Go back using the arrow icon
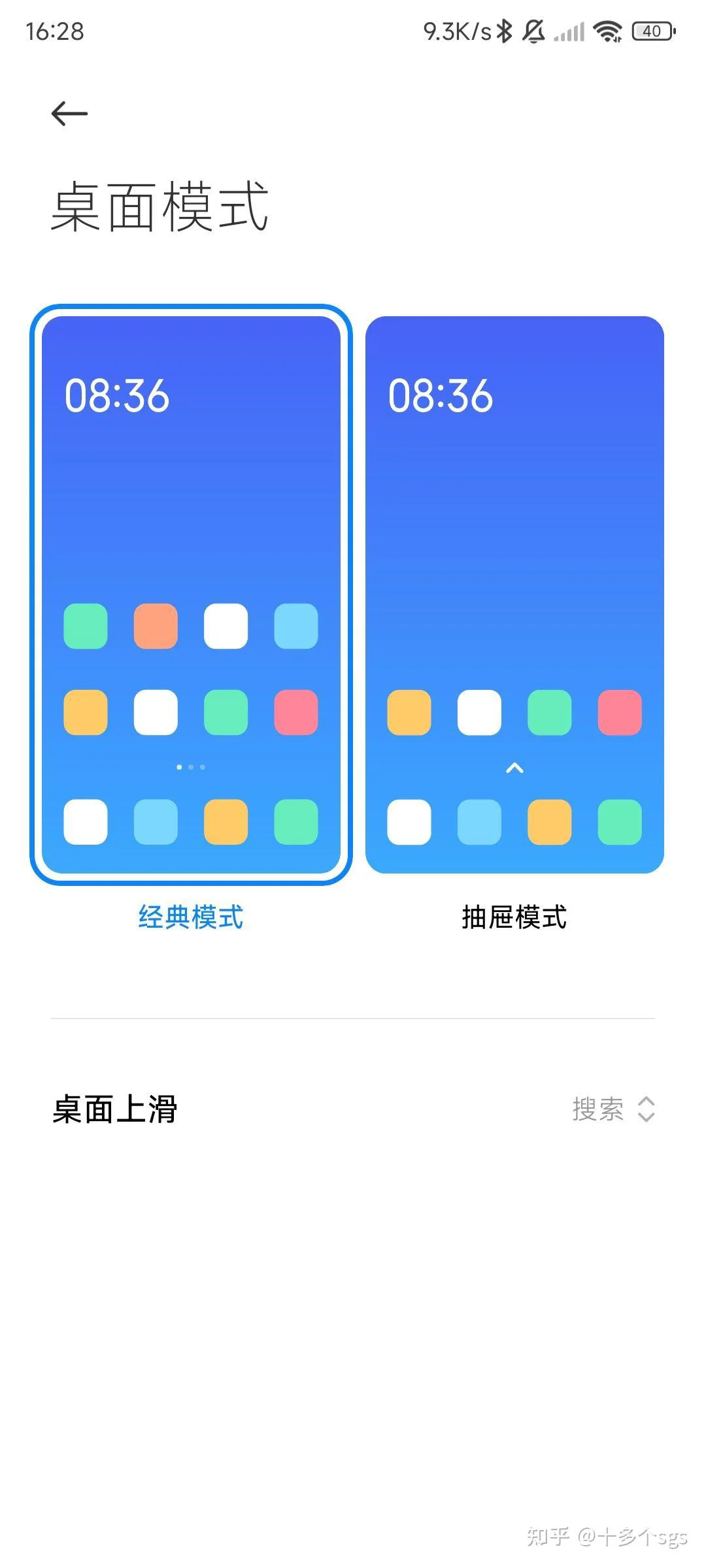Viewport: 706px width, 1568px height. pos(69,114)
